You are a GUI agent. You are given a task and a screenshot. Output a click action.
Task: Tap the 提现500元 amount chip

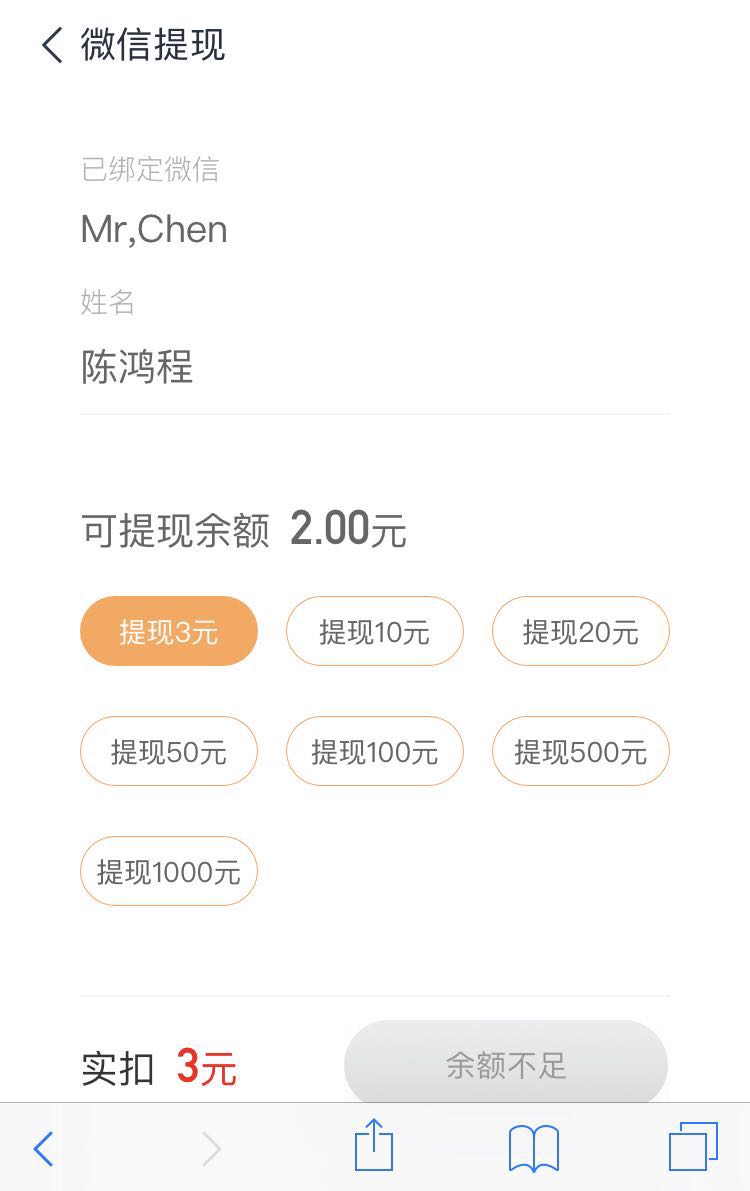[x=580, y=751]
